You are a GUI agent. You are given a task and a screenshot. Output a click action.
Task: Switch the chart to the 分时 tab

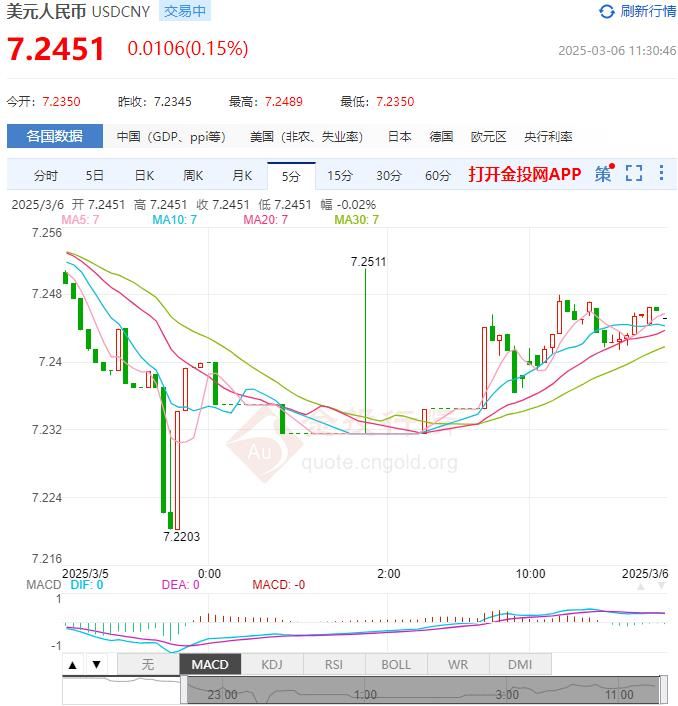46,175
